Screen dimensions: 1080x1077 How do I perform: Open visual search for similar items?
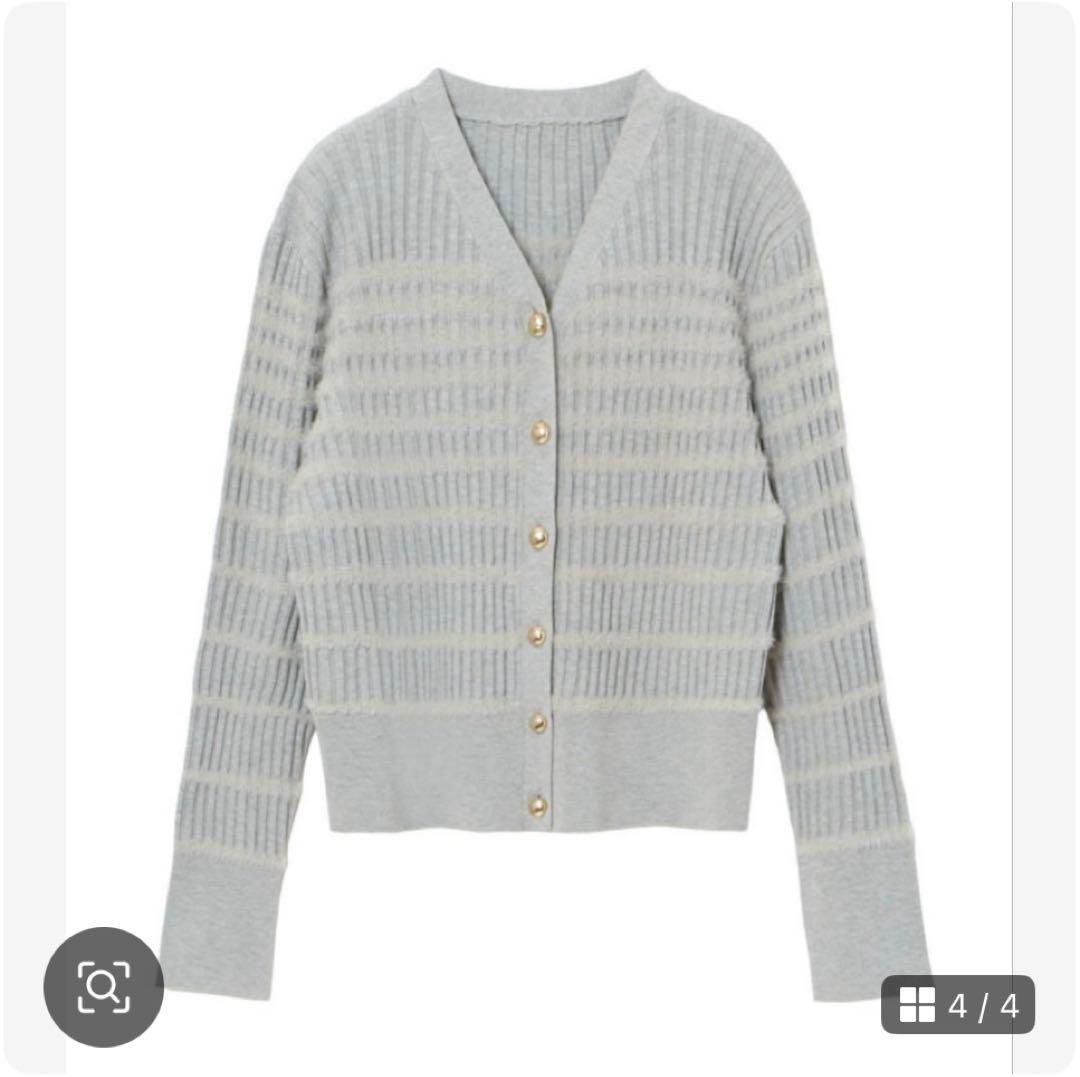(x=103, y=986)
